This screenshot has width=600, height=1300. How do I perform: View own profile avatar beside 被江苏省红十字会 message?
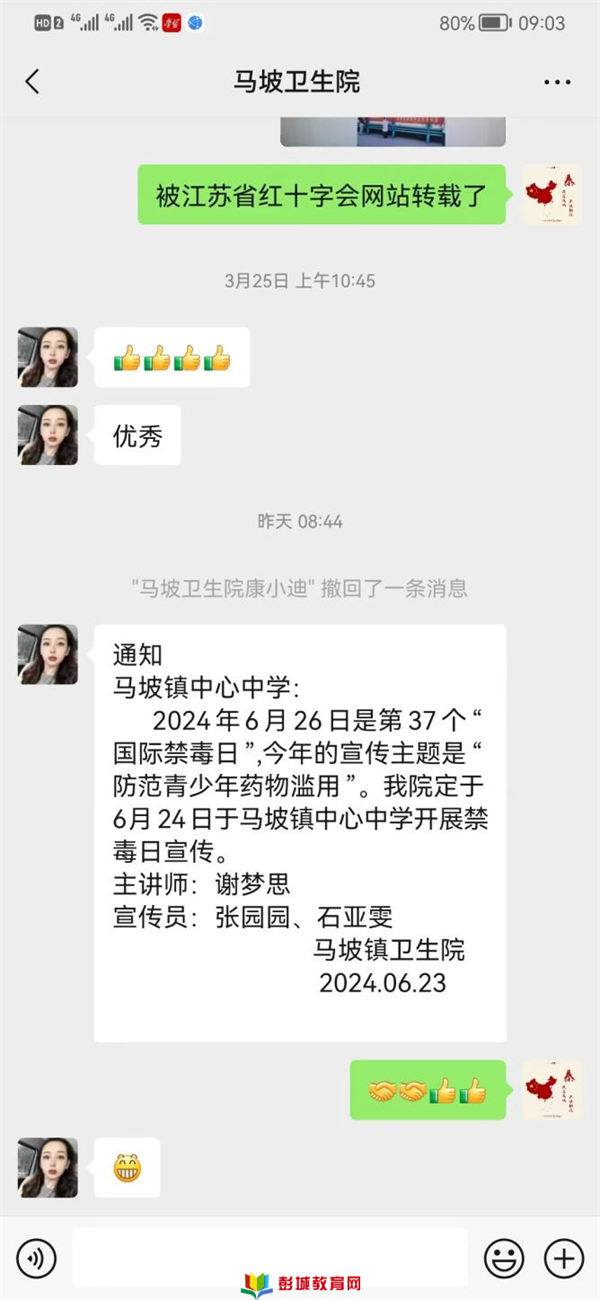pos(552,195)
